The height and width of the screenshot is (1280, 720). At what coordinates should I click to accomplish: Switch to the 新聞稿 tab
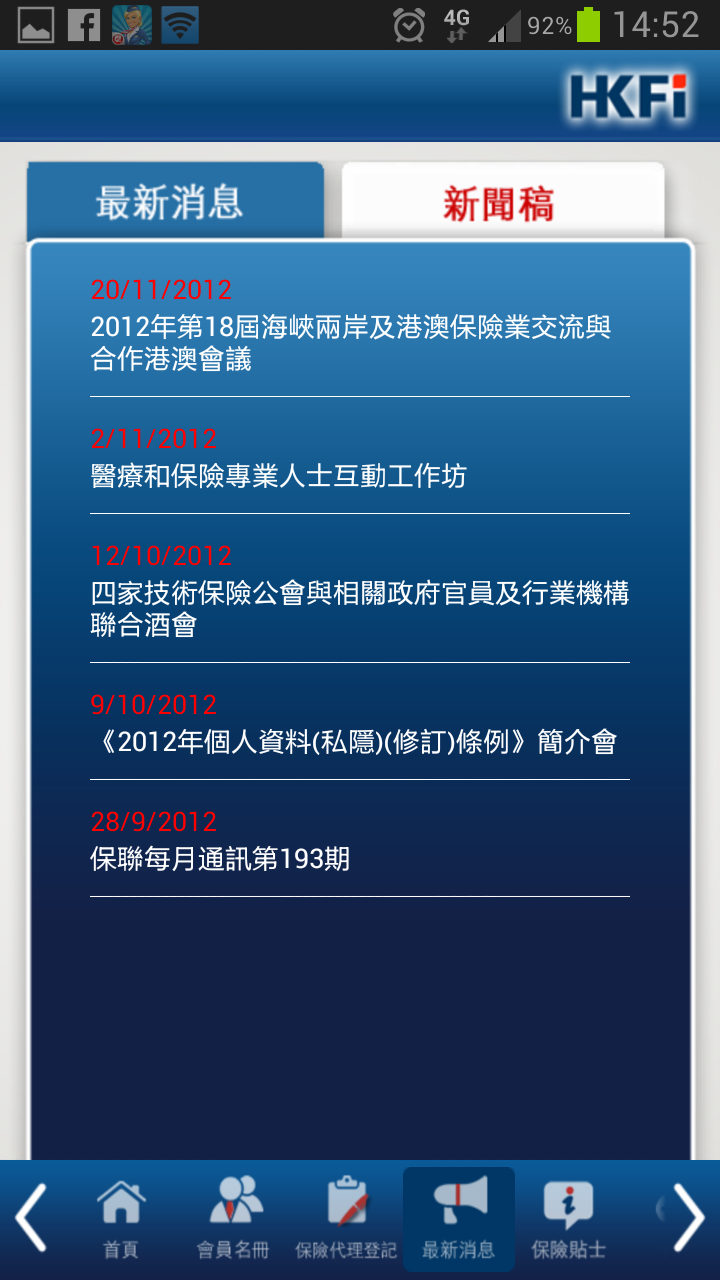tap(502, 203)
